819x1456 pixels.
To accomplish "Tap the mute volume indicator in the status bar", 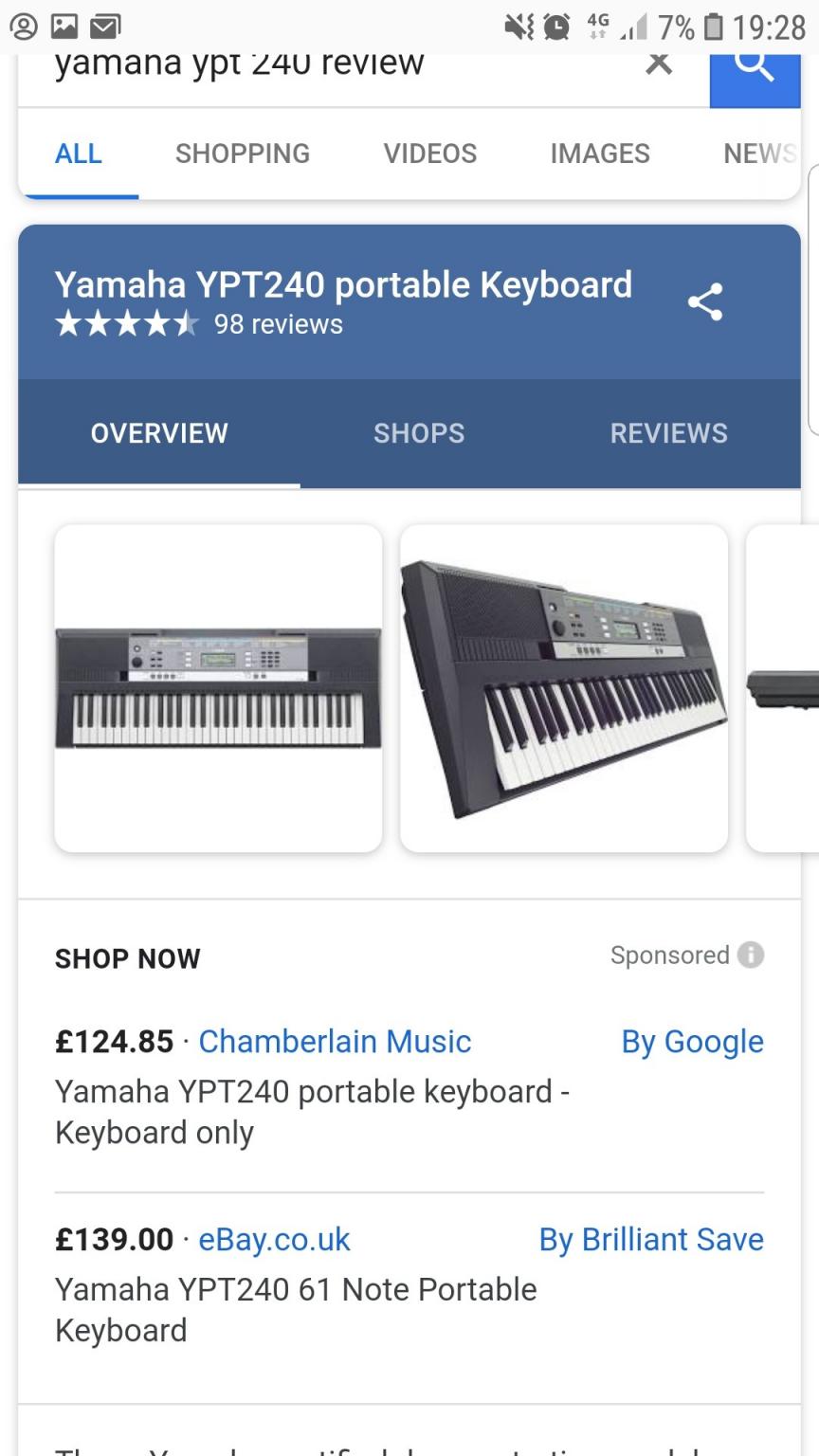I will coord(520,25).
